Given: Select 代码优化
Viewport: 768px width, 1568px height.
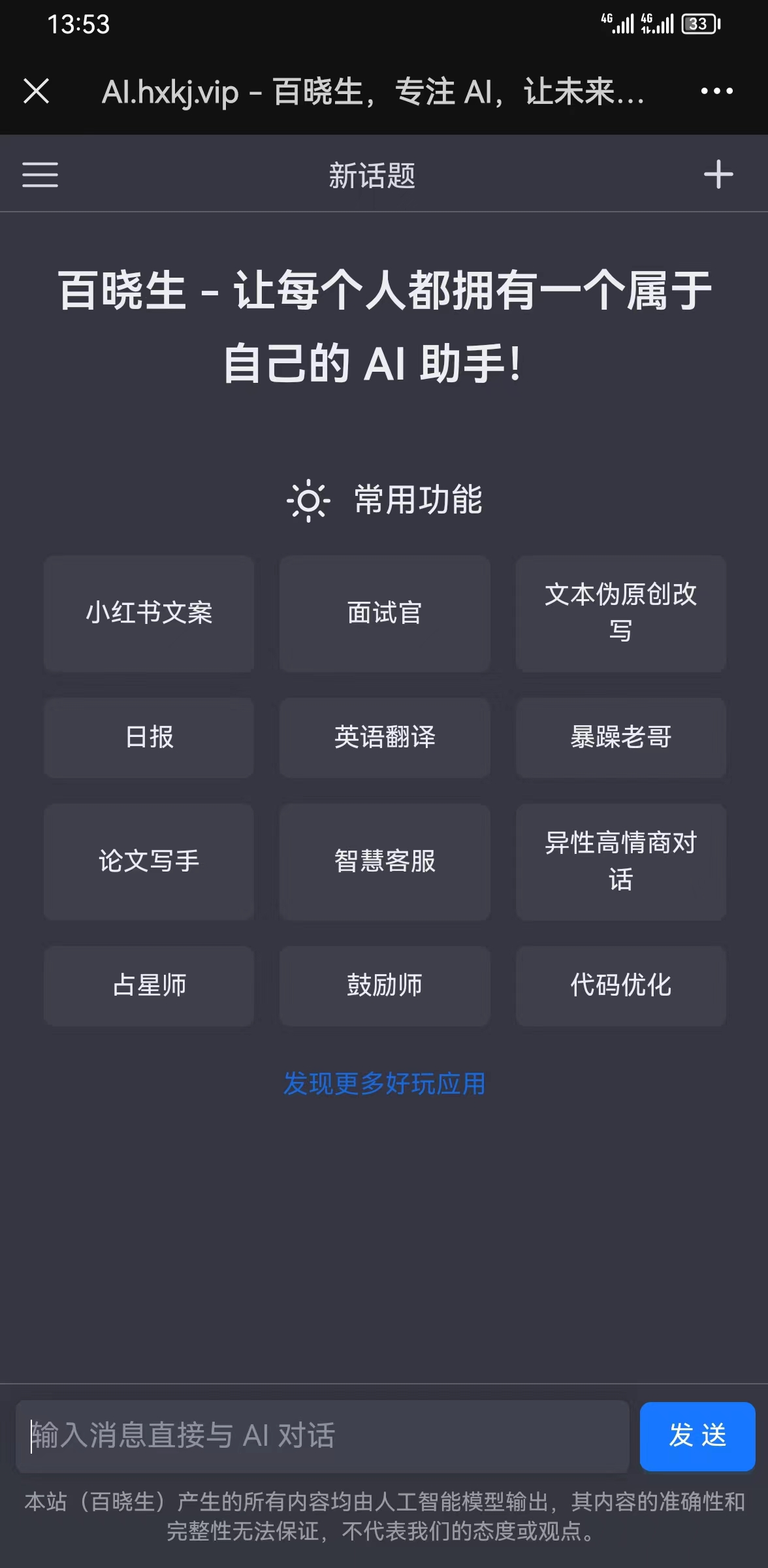Looking at the screenshot, I should pos(620,985).
